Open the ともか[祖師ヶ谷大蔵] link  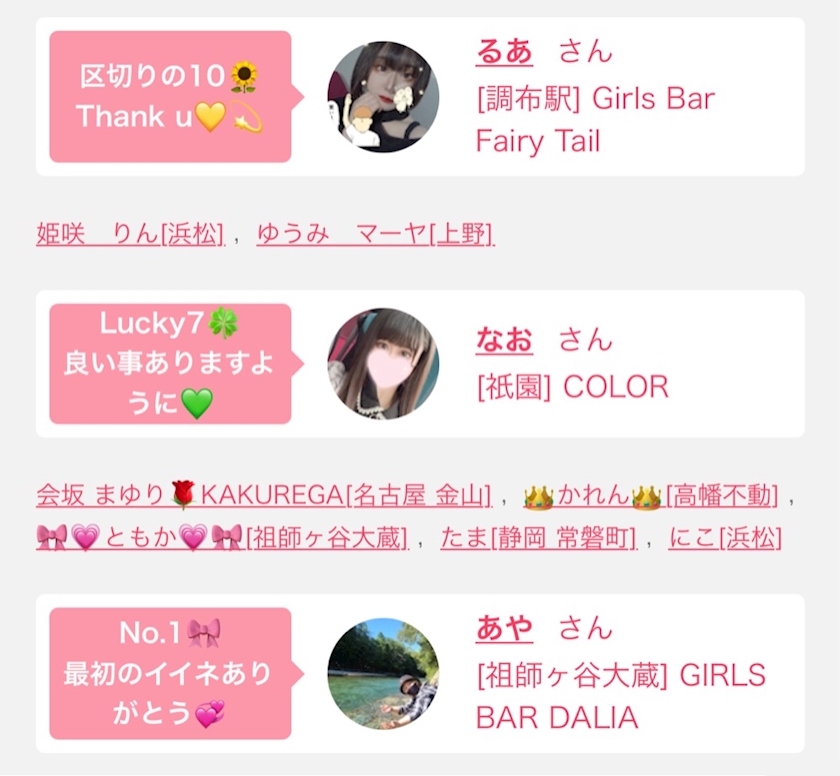point(222,538)
